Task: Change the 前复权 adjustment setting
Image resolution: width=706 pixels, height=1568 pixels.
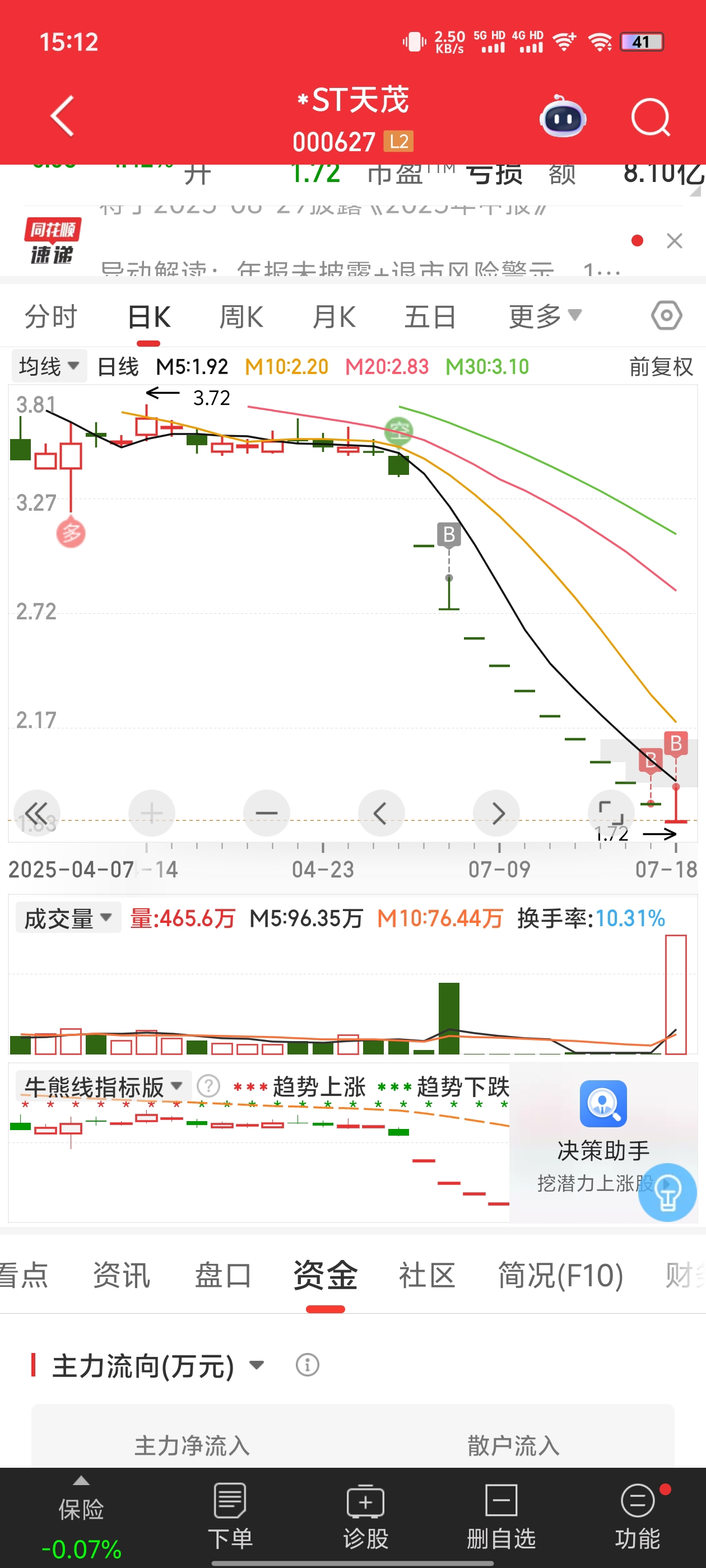Action: pos(661,366)
